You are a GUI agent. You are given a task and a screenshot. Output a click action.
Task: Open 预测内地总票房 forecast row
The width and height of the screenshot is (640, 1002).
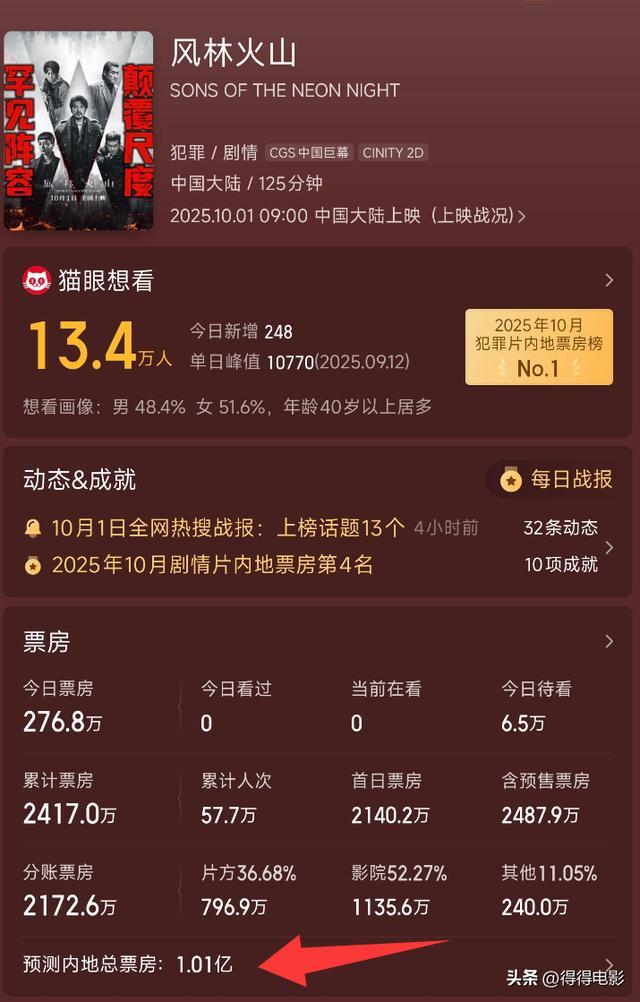coord(128,965)
